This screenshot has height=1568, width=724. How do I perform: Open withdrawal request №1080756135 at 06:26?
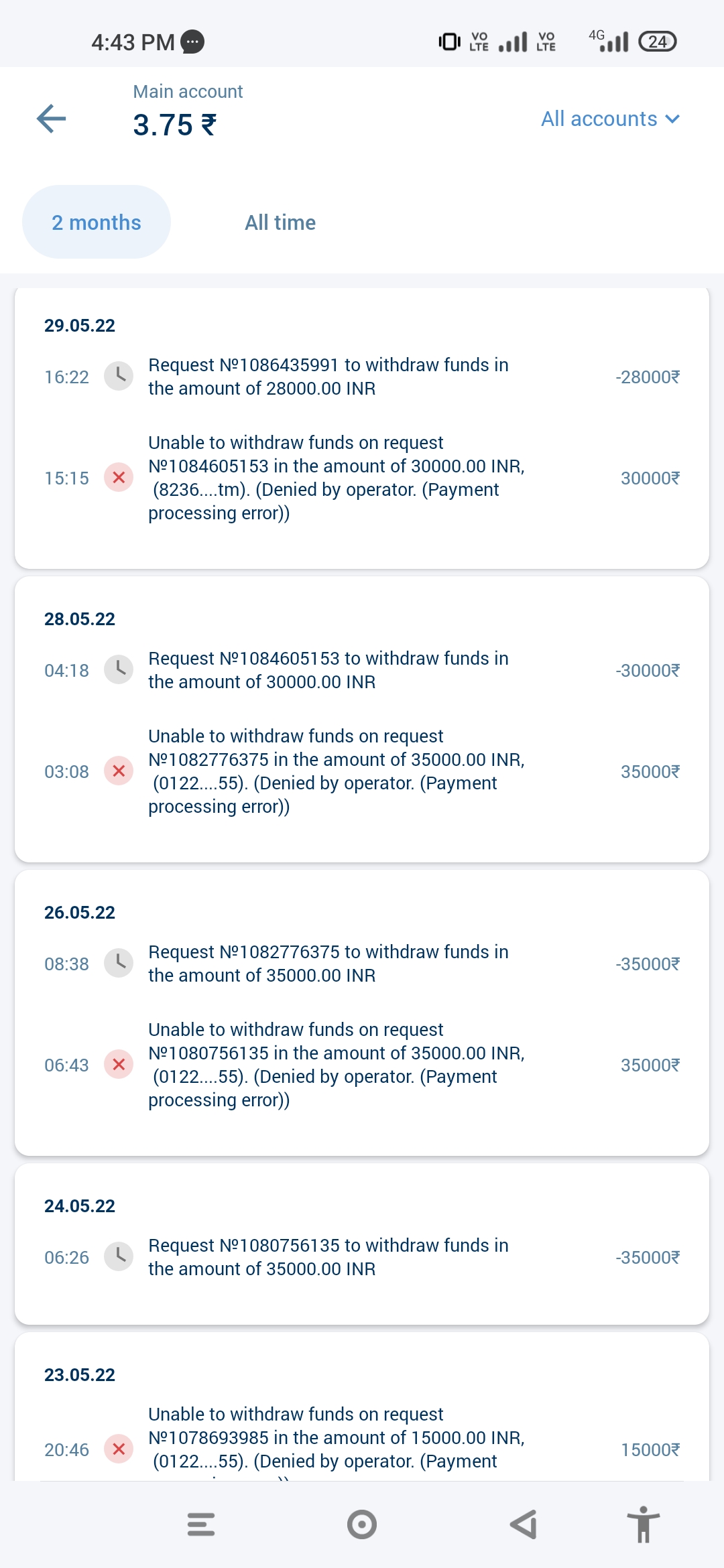click(x=328, y=1257)
